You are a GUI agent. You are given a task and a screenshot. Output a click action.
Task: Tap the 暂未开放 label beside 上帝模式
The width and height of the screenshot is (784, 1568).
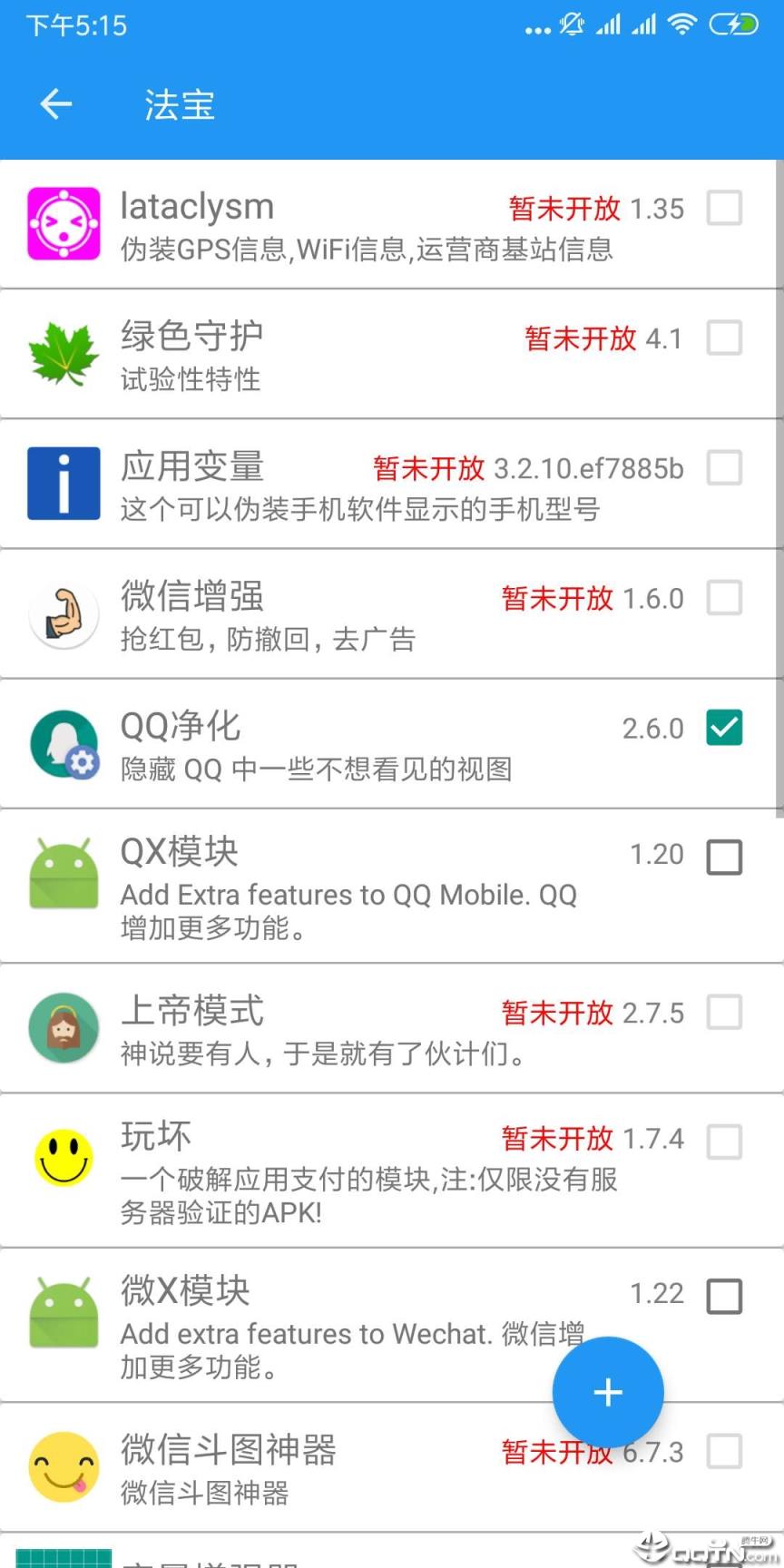click(556, 1013)
